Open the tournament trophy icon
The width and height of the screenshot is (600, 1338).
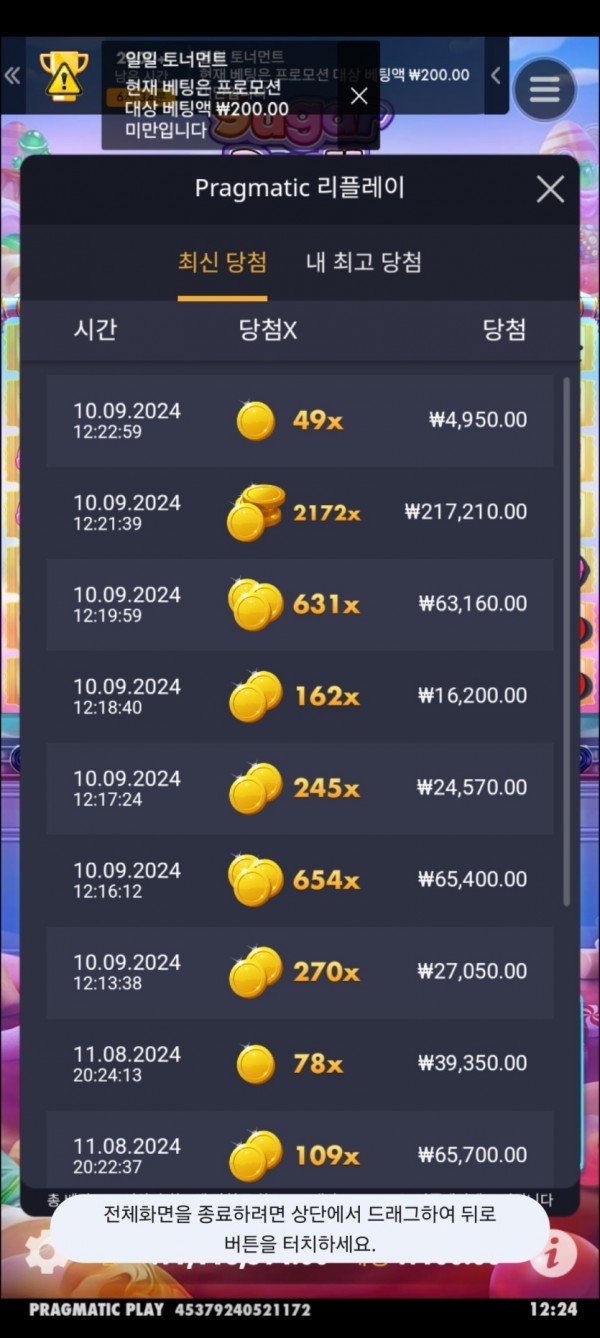[64, 75]
